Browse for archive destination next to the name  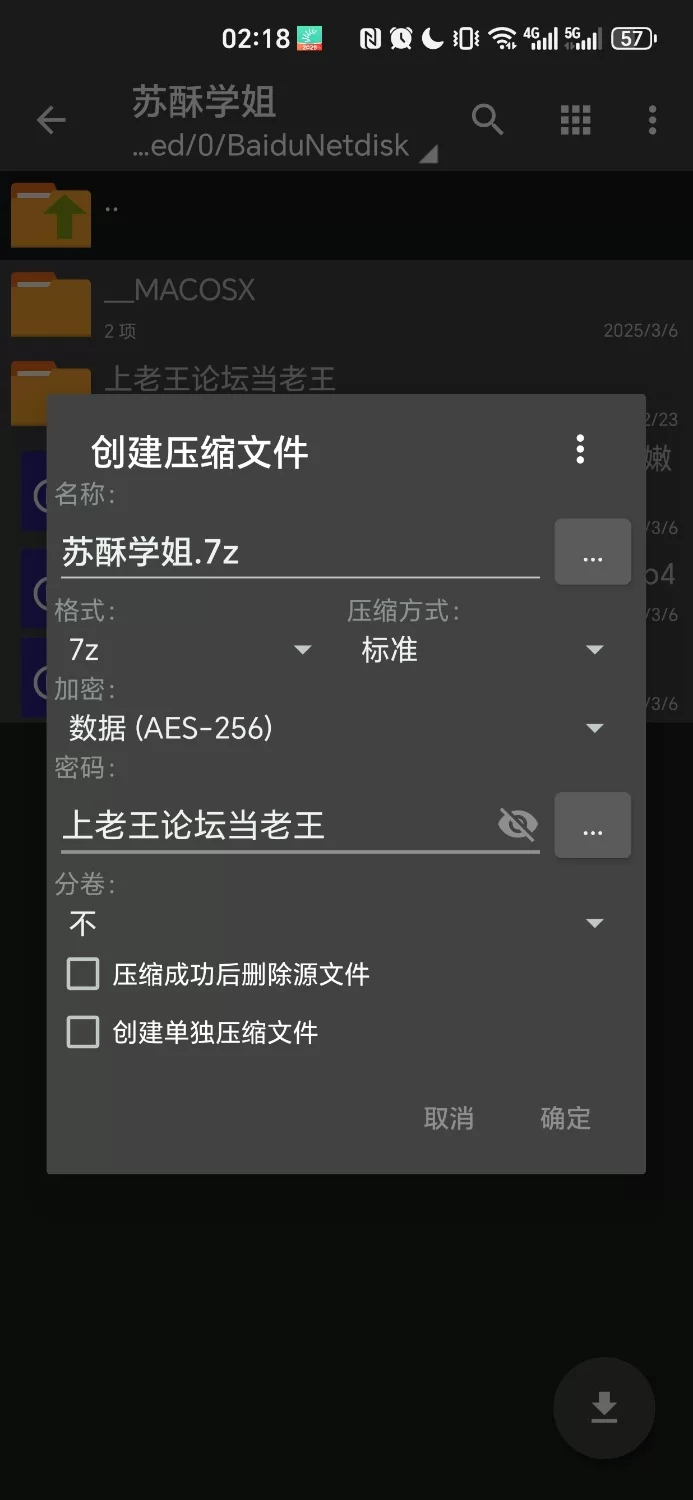(x=592, y=552)
